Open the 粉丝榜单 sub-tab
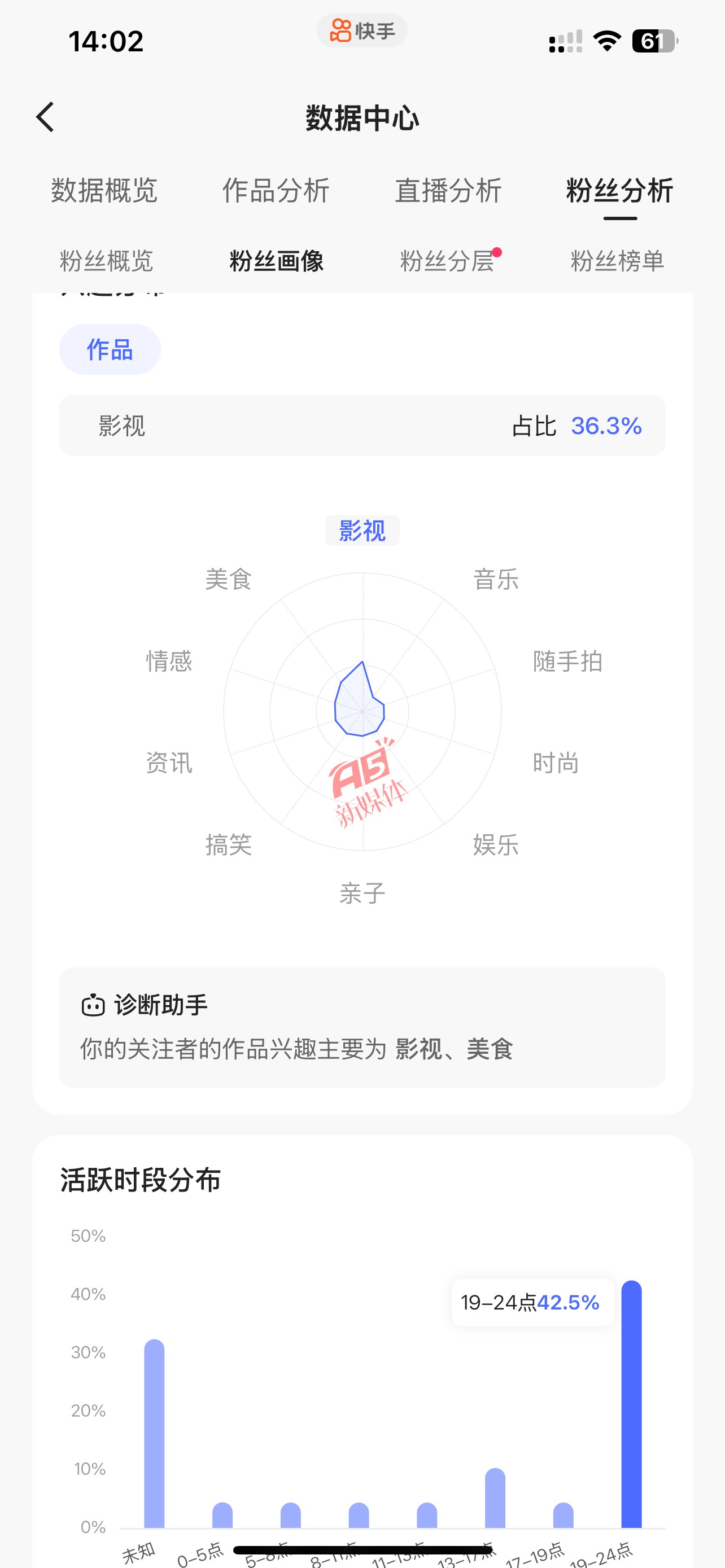The image size is (725, 1568). coord(617,261)
